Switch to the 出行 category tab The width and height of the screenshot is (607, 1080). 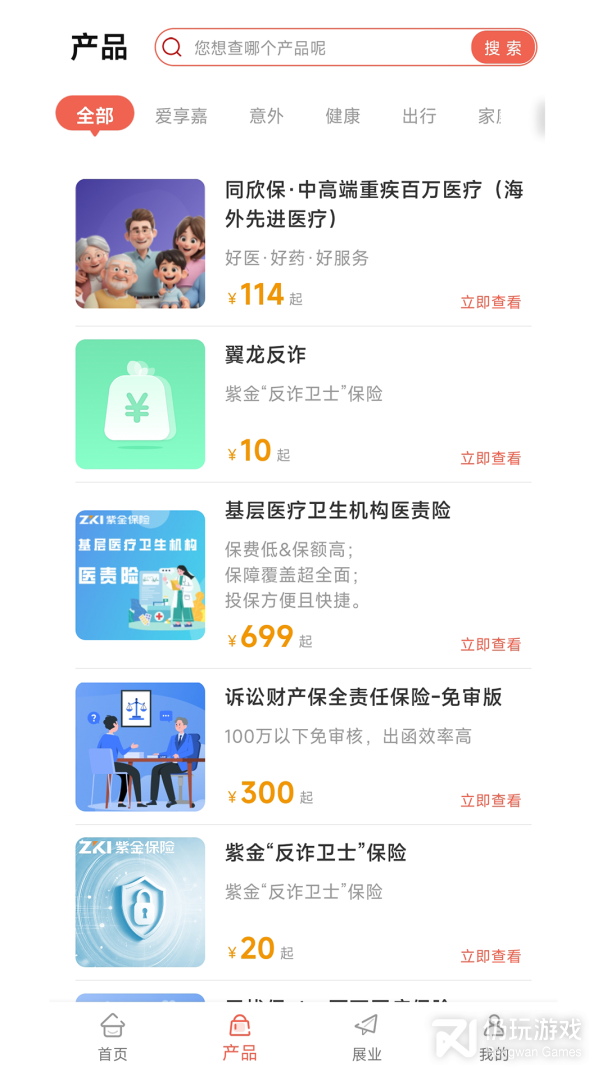(x=419, y=116)
